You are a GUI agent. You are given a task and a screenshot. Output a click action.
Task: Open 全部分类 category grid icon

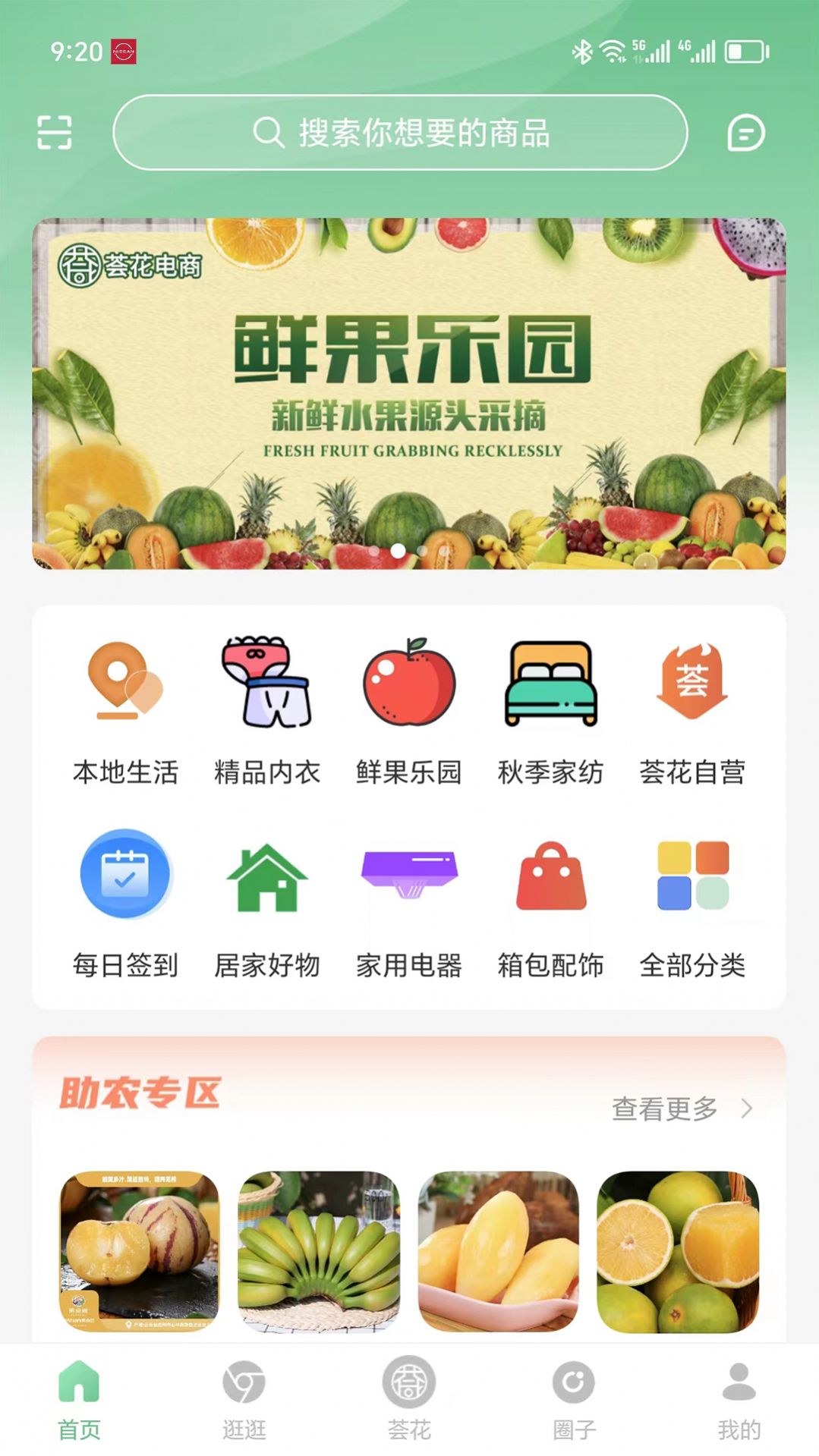click(693, 876)
